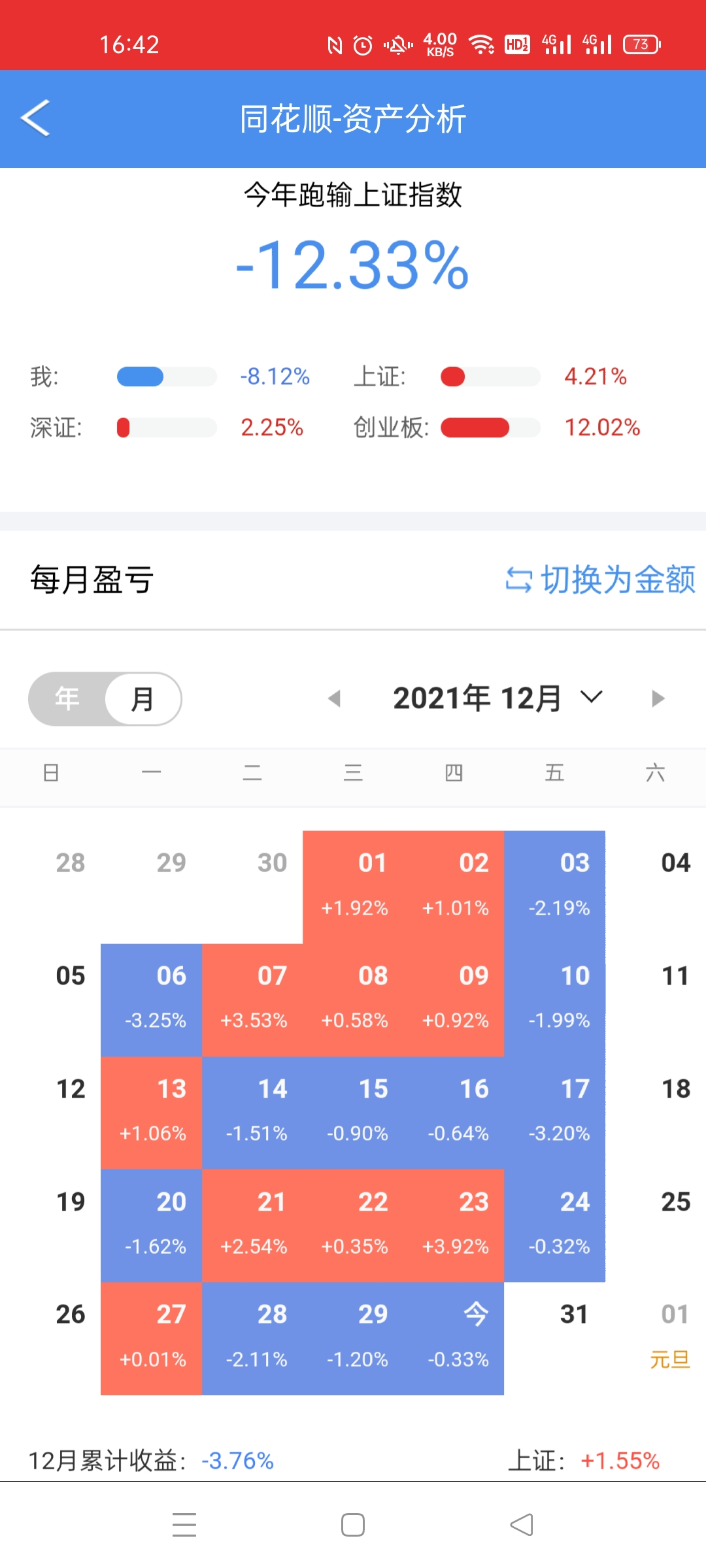Select today's cell marked 今

(x=454, y=1338)
